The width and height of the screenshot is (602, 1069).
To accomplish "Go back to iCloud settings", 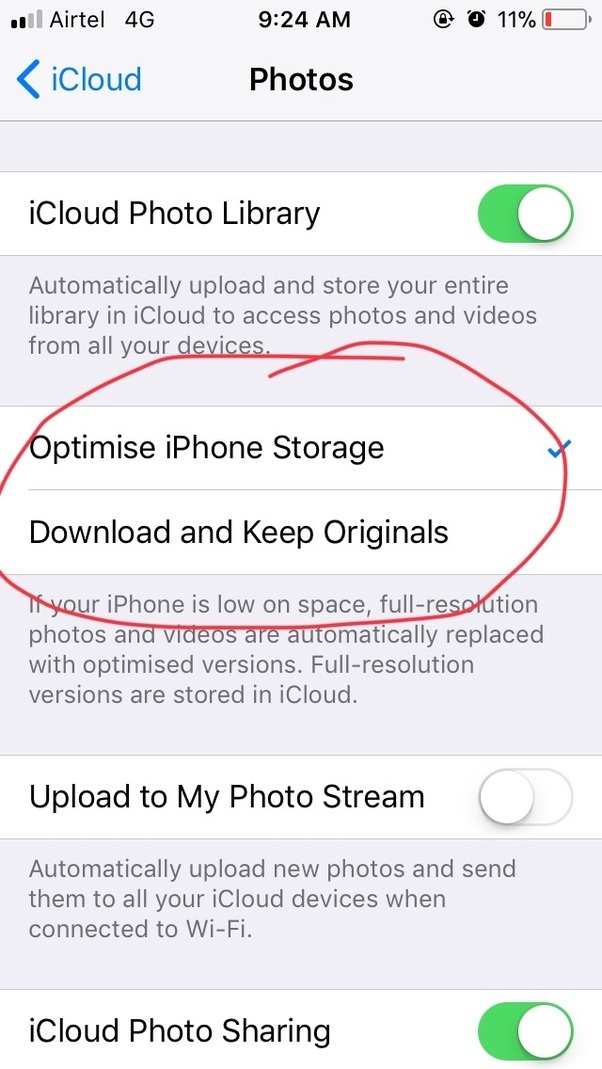I will 80,80.
